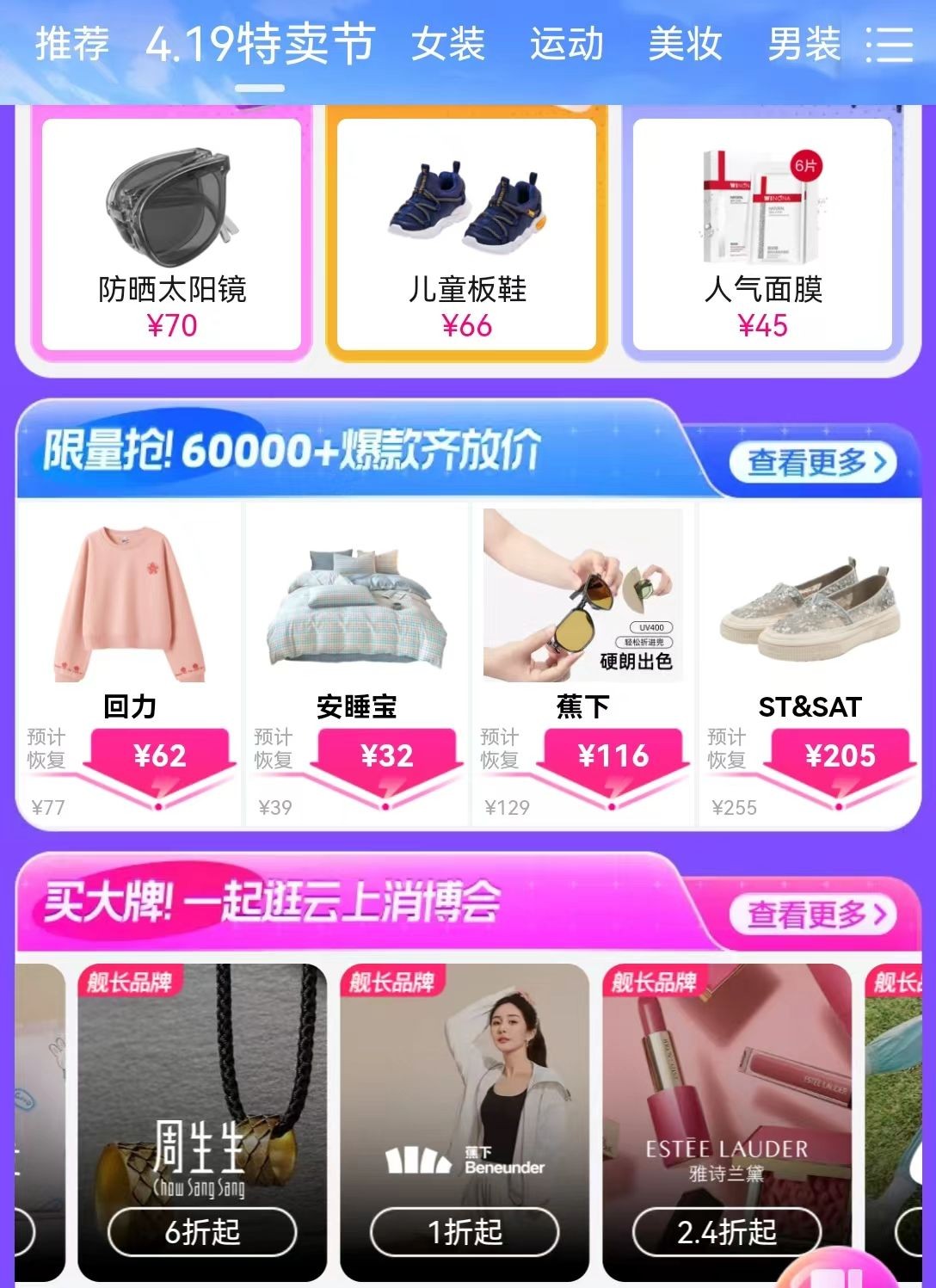Viewport: 936px width, 1288px height.
Task: Open the 防晒太阳镜 product card
Action: [x=172, y=234]
